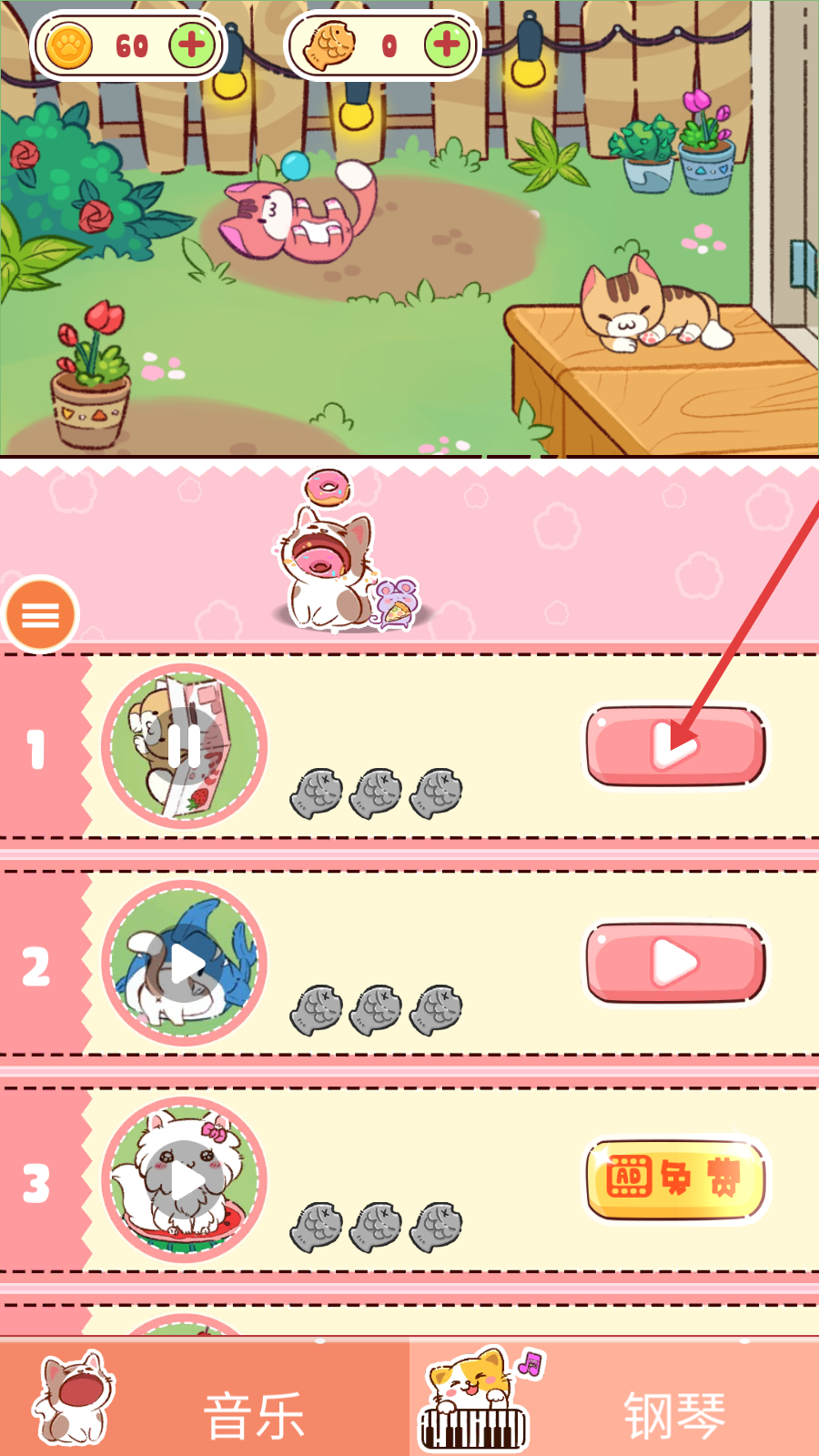Preview song 2 with shark cat

click(x=185, y=963)
